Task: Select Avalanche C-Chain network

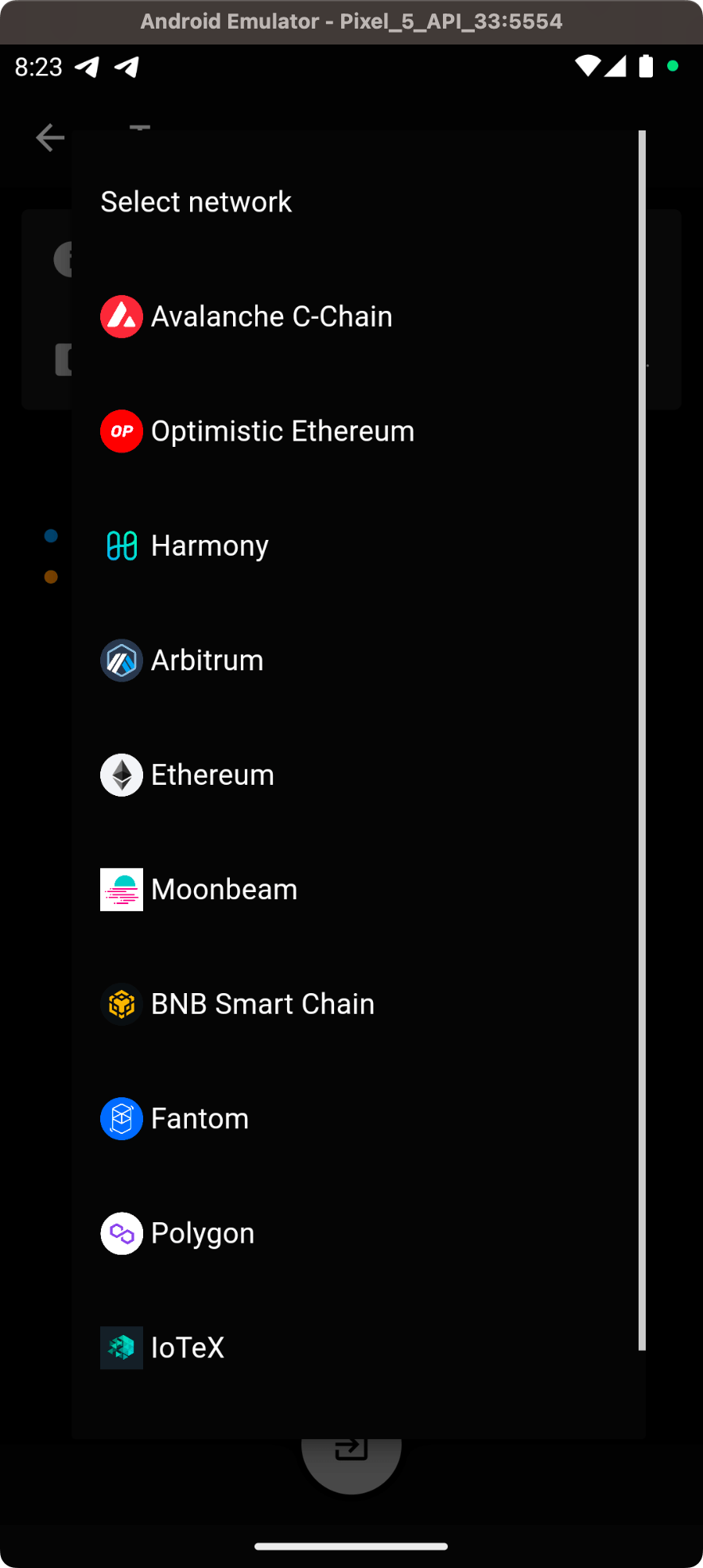Action: 271,316
